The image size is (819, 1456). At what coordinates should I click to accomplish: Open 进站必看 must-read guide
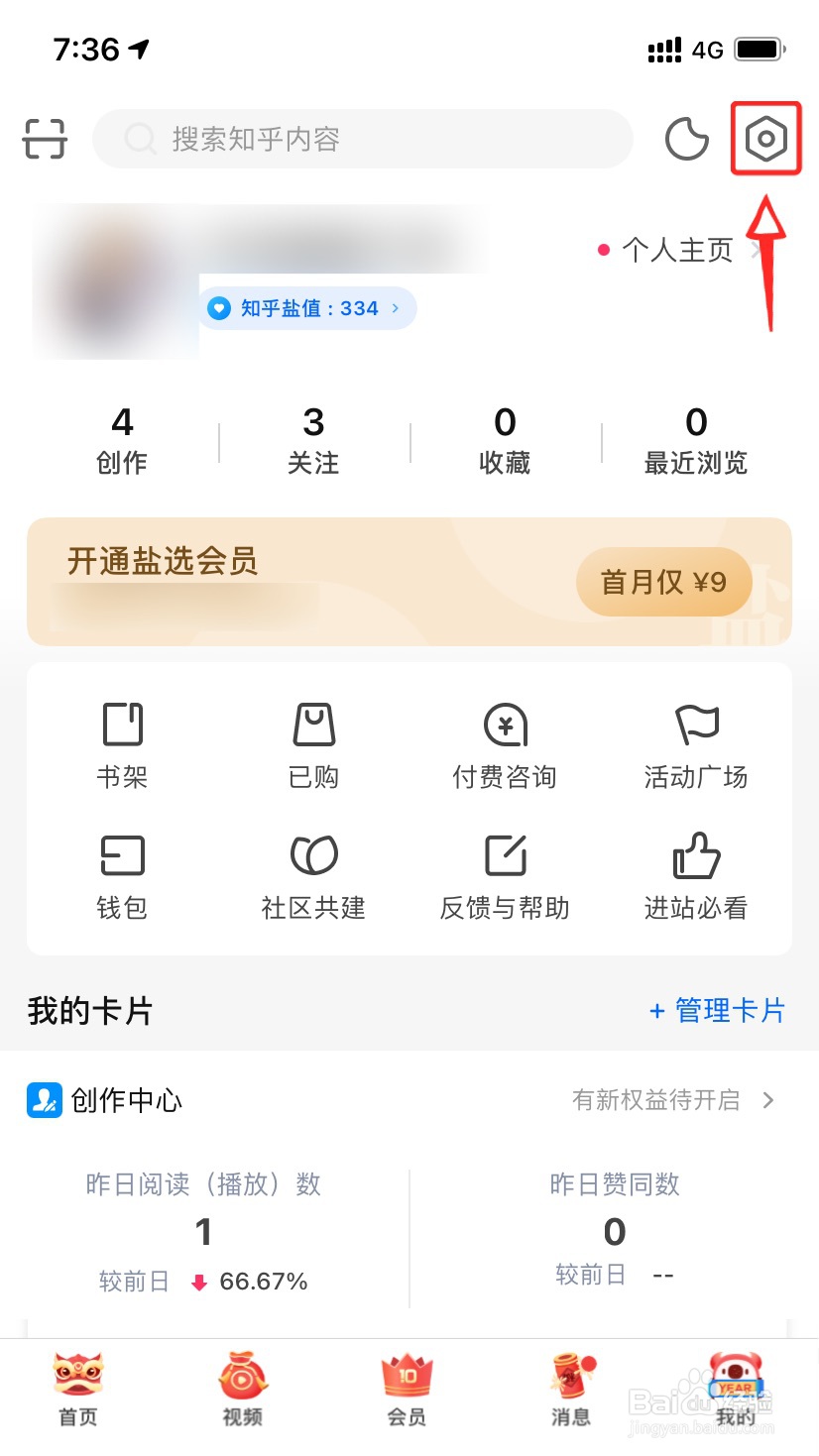[696, 876]
